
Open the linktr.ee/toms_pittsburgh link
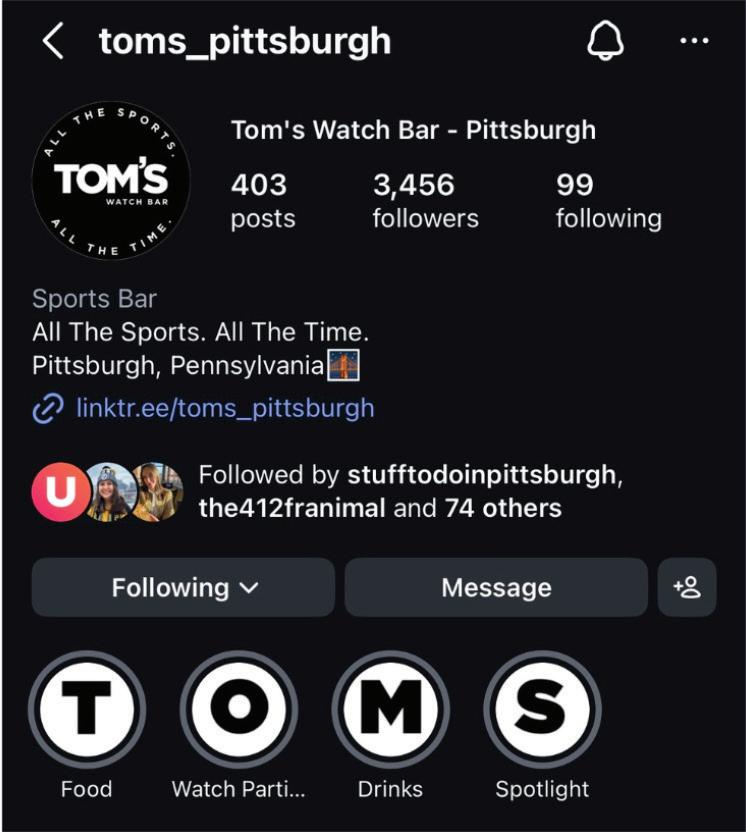[224, 408]
